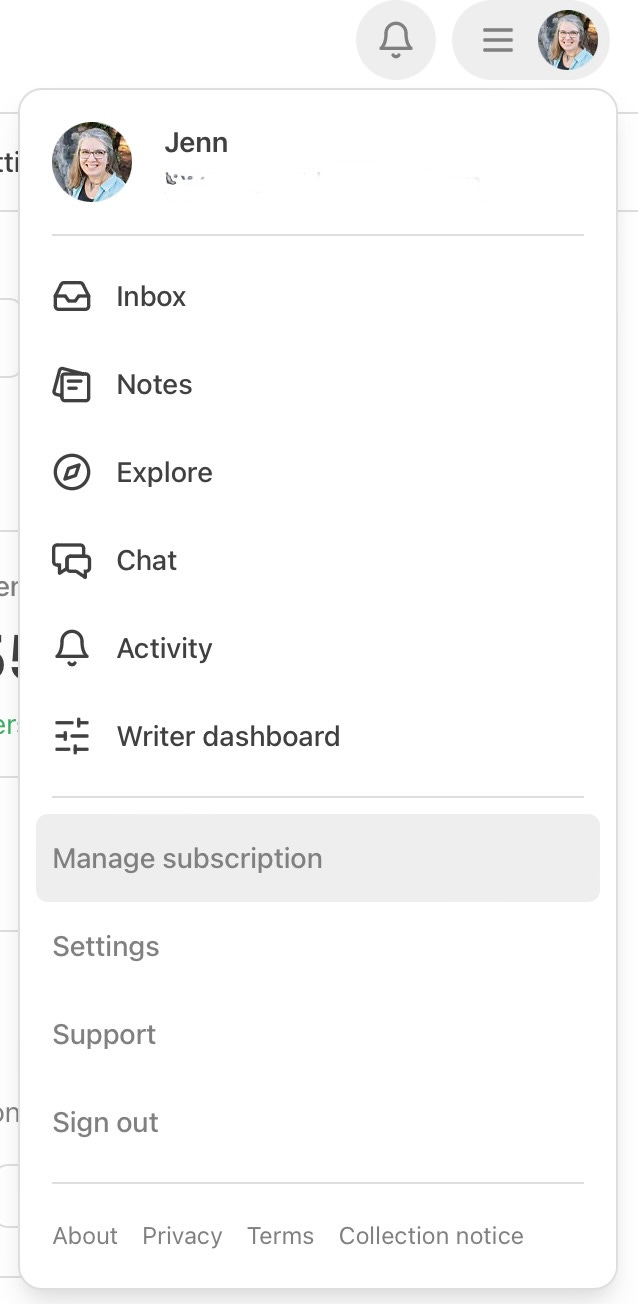This screenshot has height=1304, width=638.
Task: View the Privacy policy link
Action: click(182, 1236)
